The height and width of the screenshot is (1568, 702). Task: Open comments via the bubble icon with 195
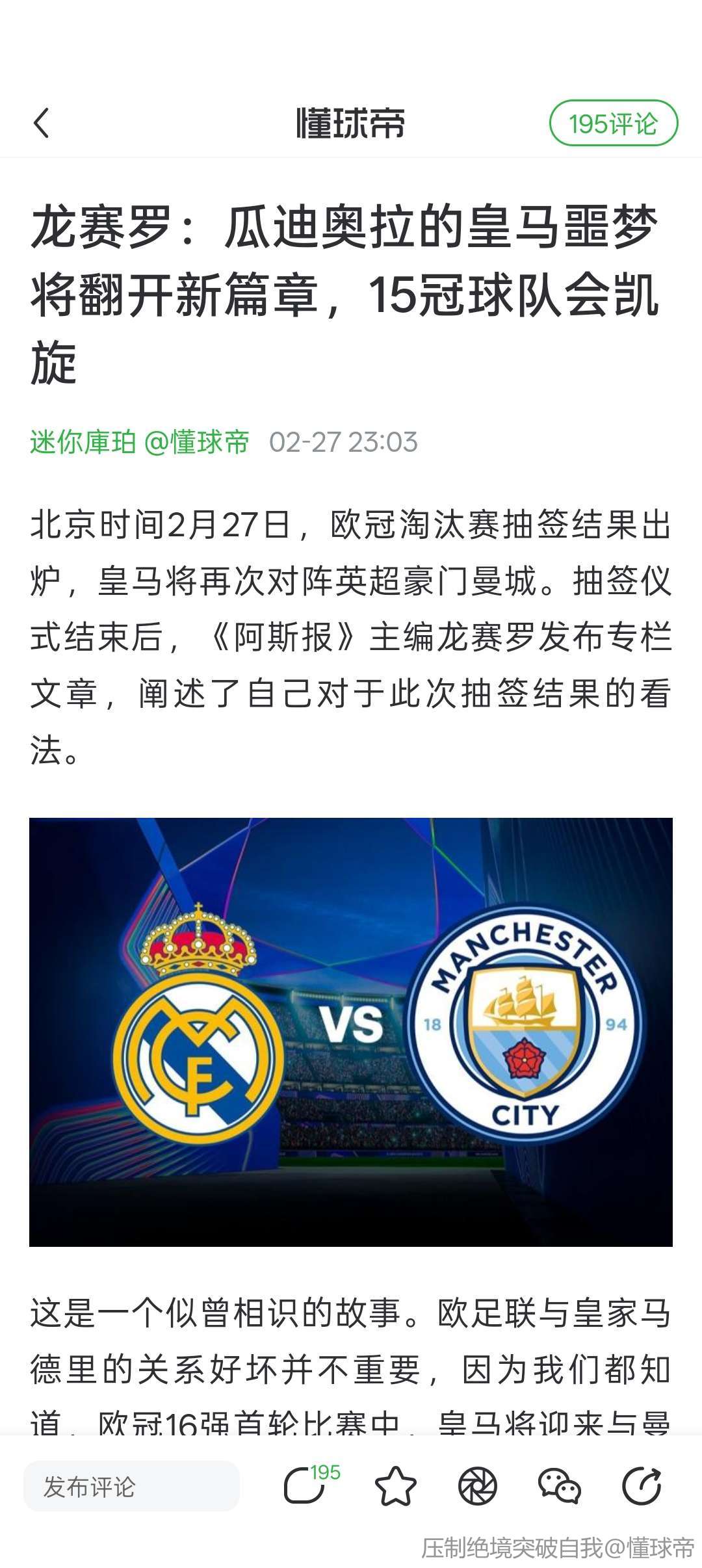[305, 1486]
